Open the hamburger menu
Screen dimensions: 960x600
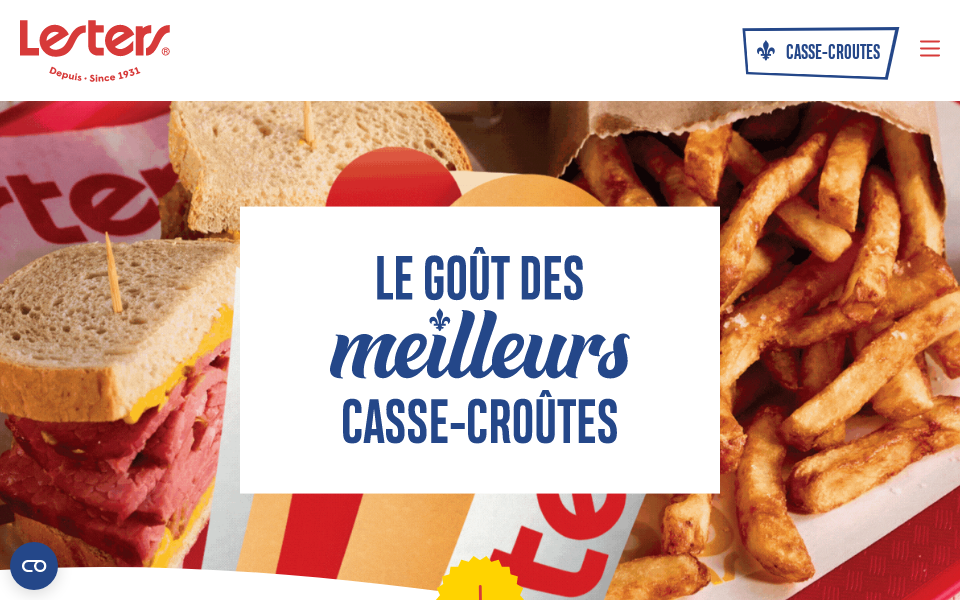[930, 49]
